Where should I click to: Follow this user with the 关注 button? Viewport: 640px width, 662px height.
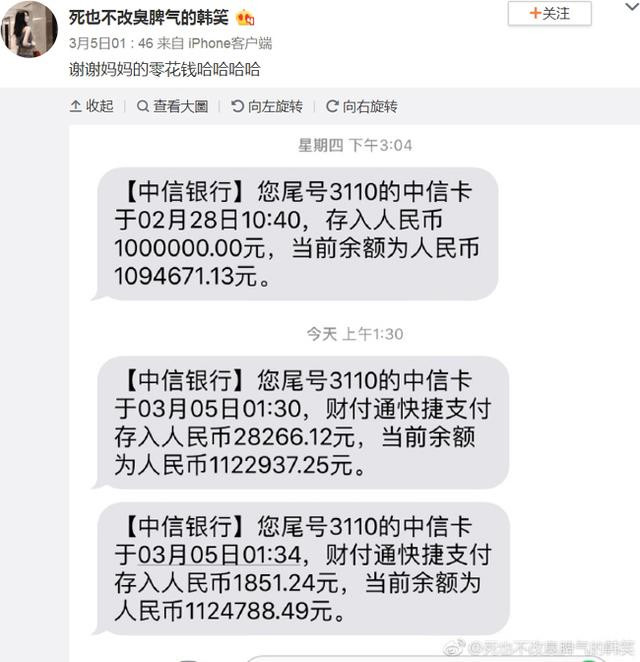(x=549, y=14)
